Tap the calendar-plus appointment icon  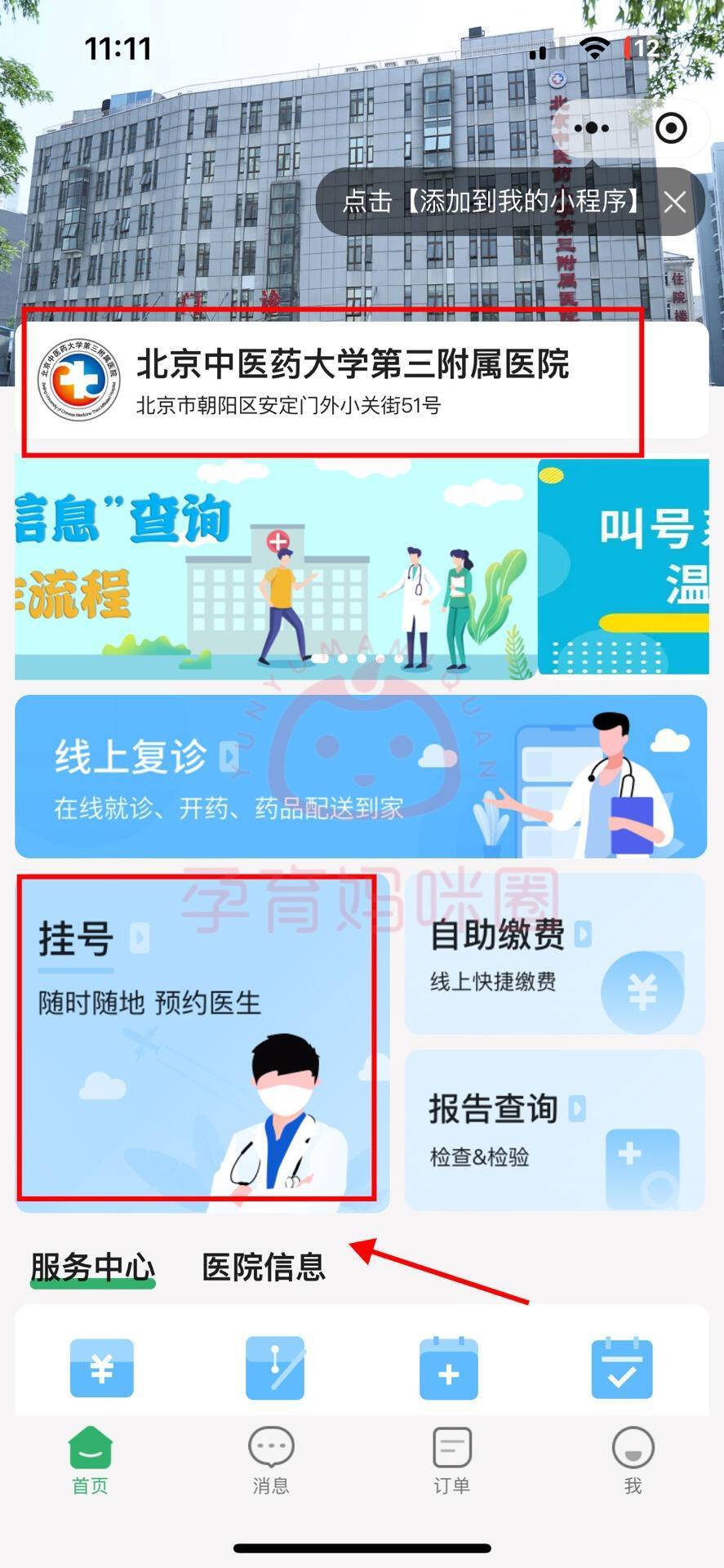(x=448, y=1368)
